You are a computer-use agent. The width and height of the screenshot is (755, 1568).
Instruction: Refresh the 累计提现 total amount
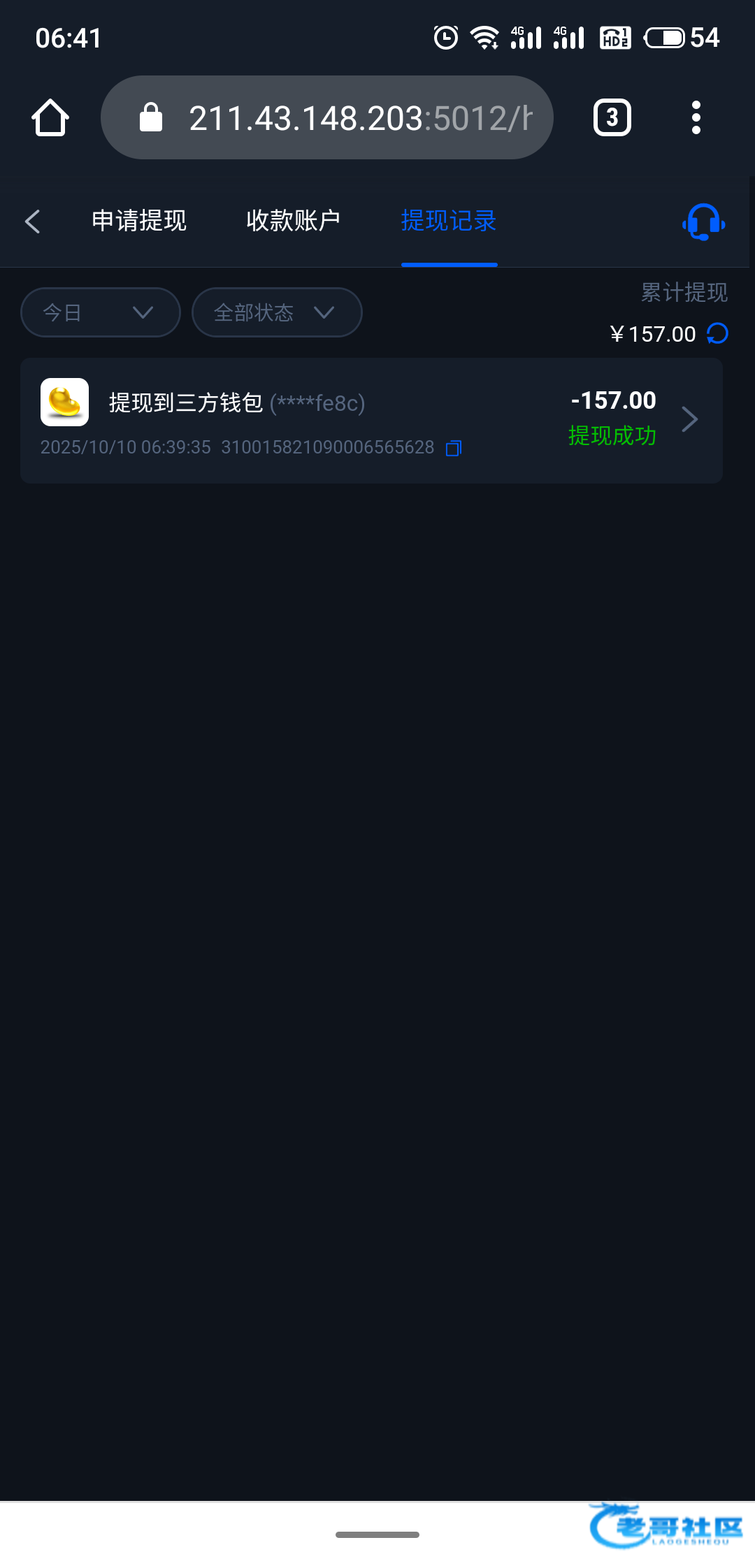point(717,334)
